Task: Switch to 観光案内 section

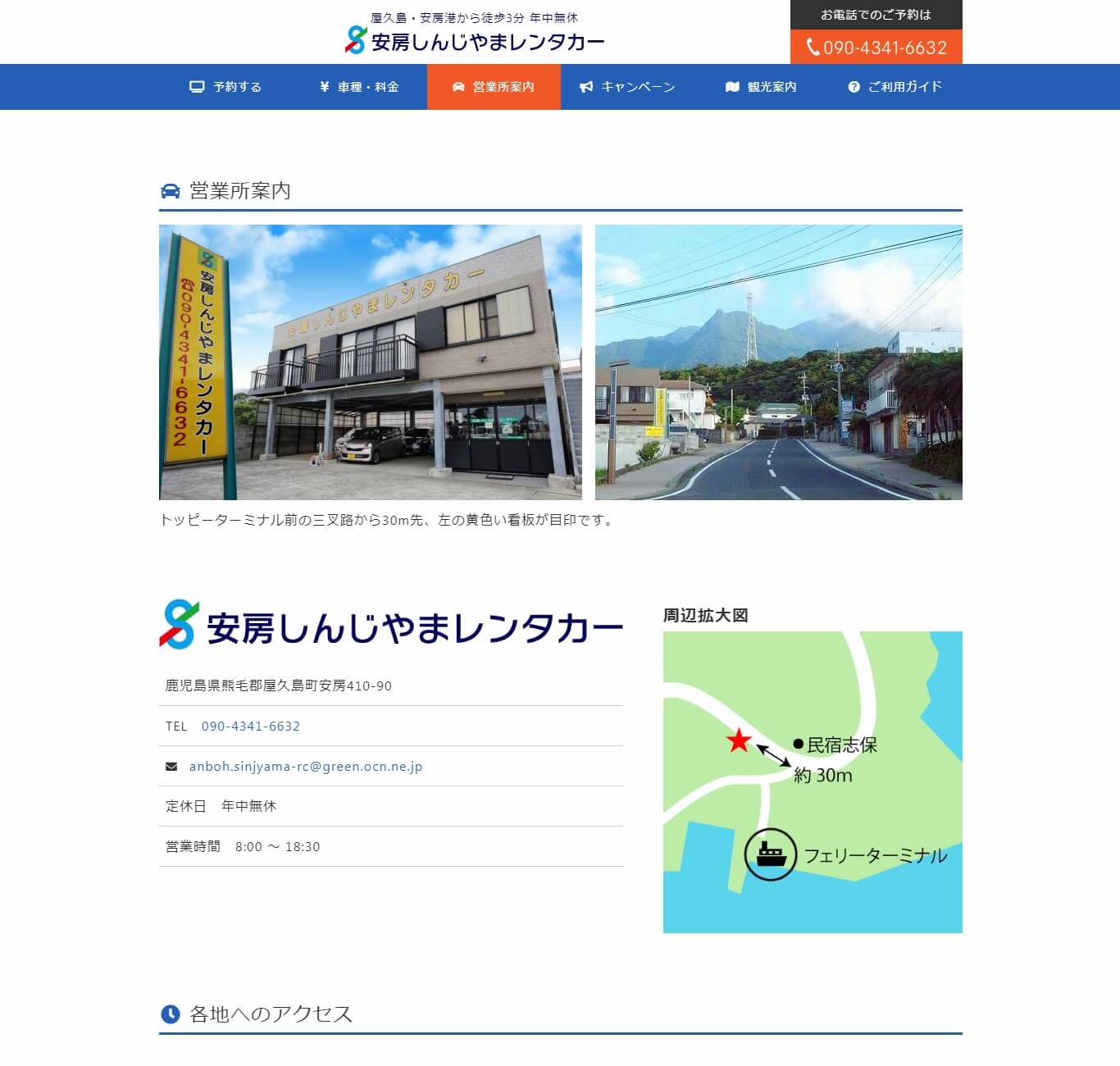Action: [x=761, y=87]
